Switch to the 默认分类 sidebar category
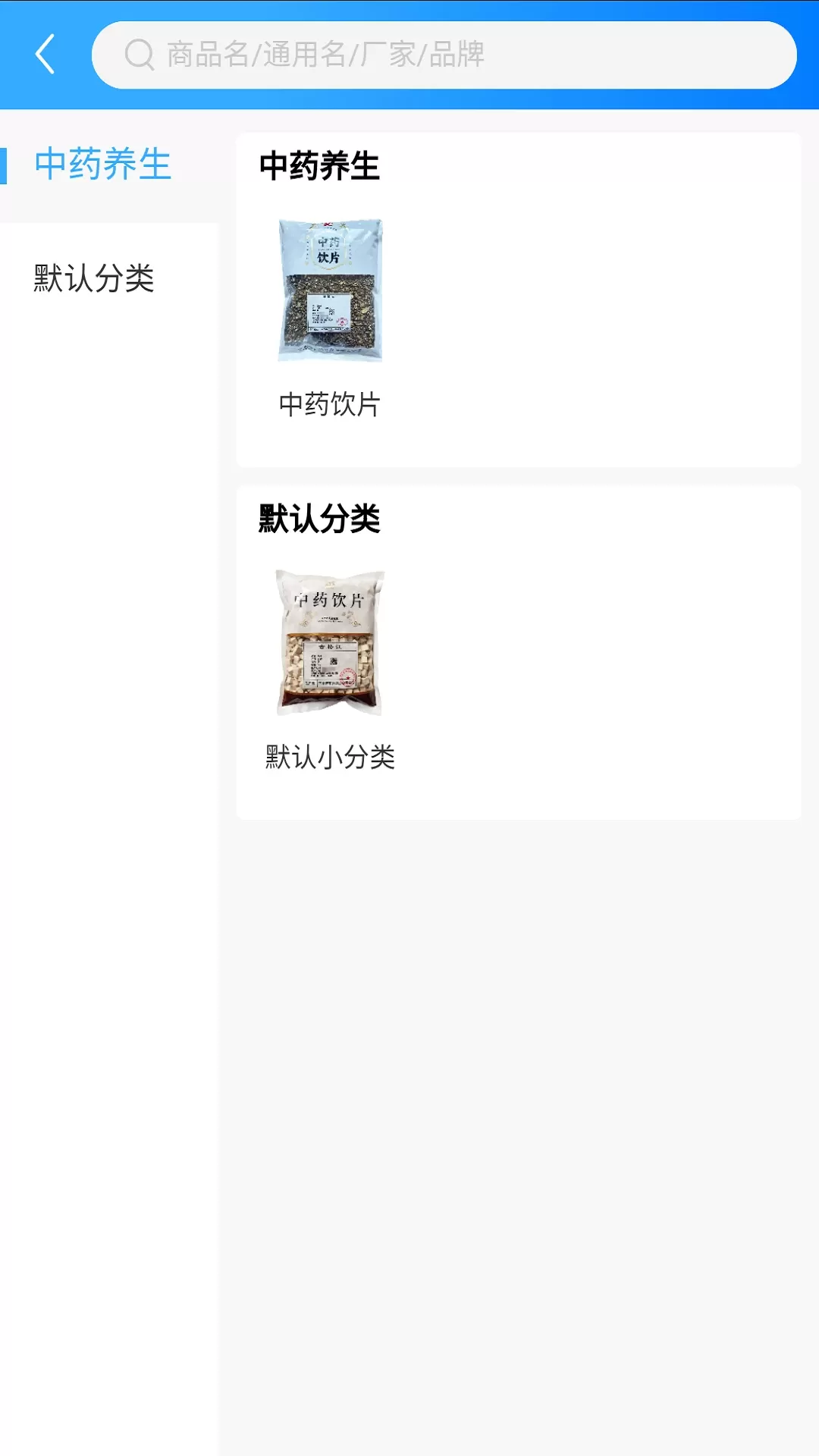 click(x=94, y=278)
